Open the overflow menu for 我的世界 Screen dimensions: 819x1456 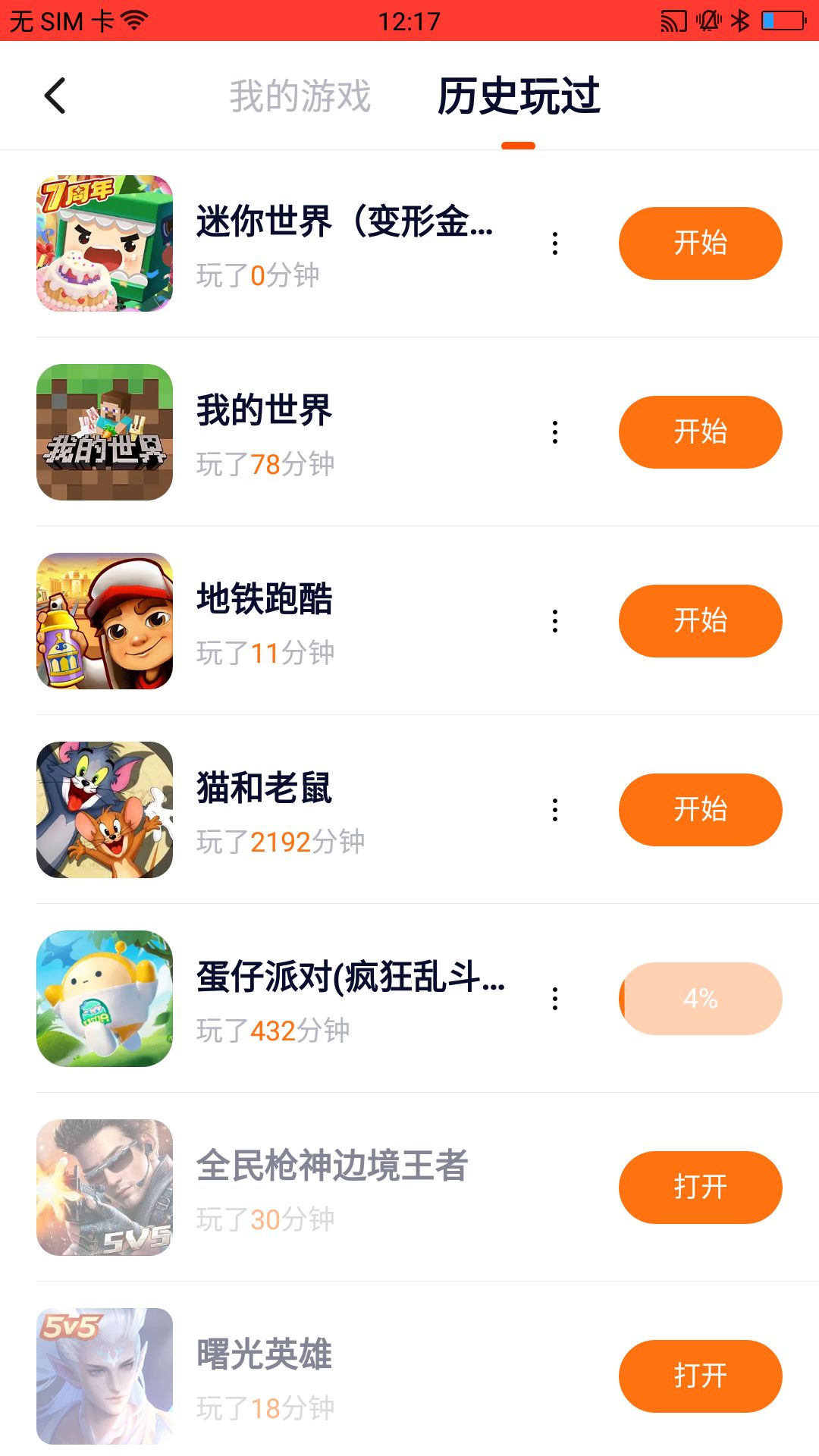(x=555, y=432)
